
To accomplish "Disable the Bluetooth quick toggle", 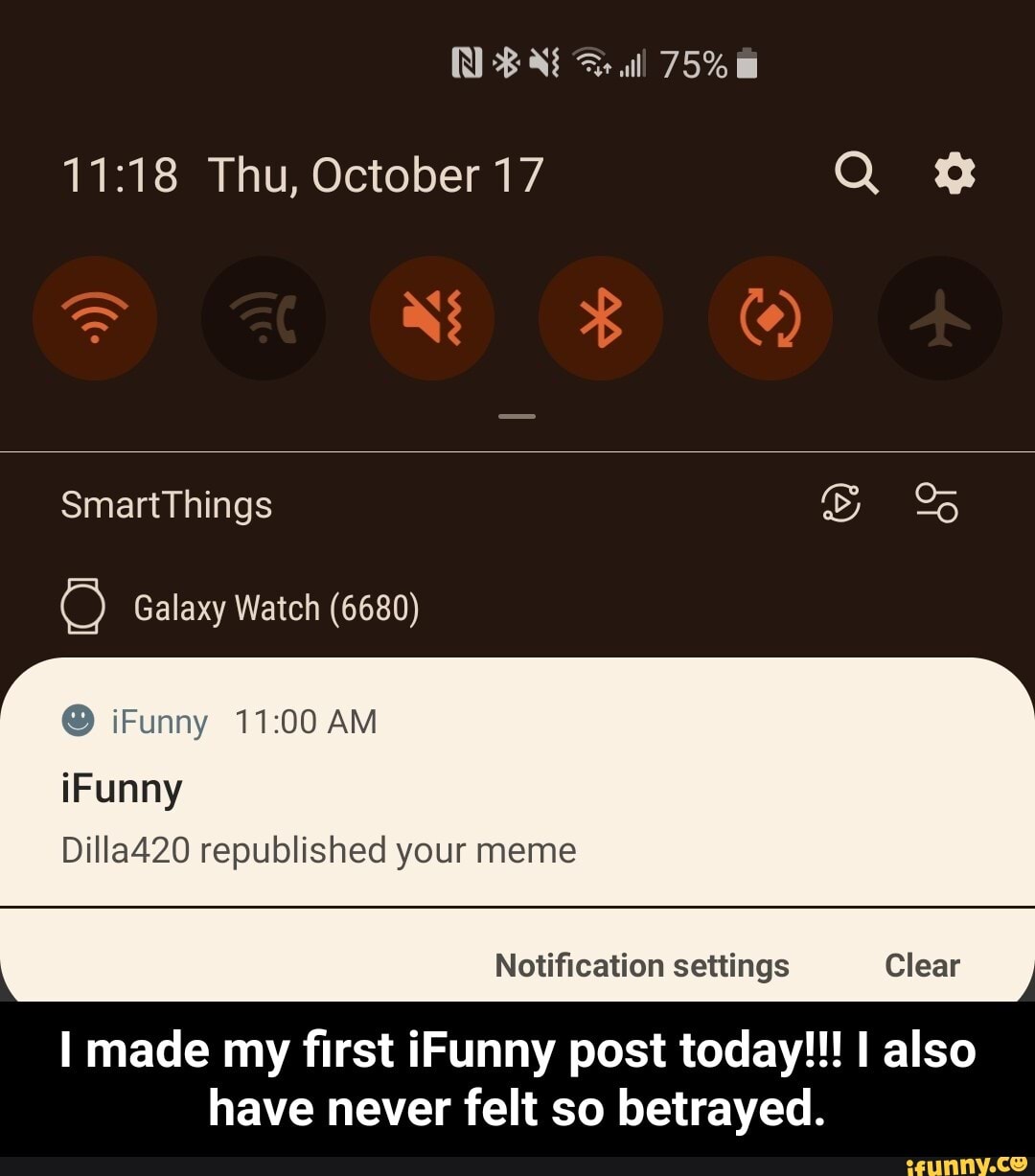I will pos(602,318).
